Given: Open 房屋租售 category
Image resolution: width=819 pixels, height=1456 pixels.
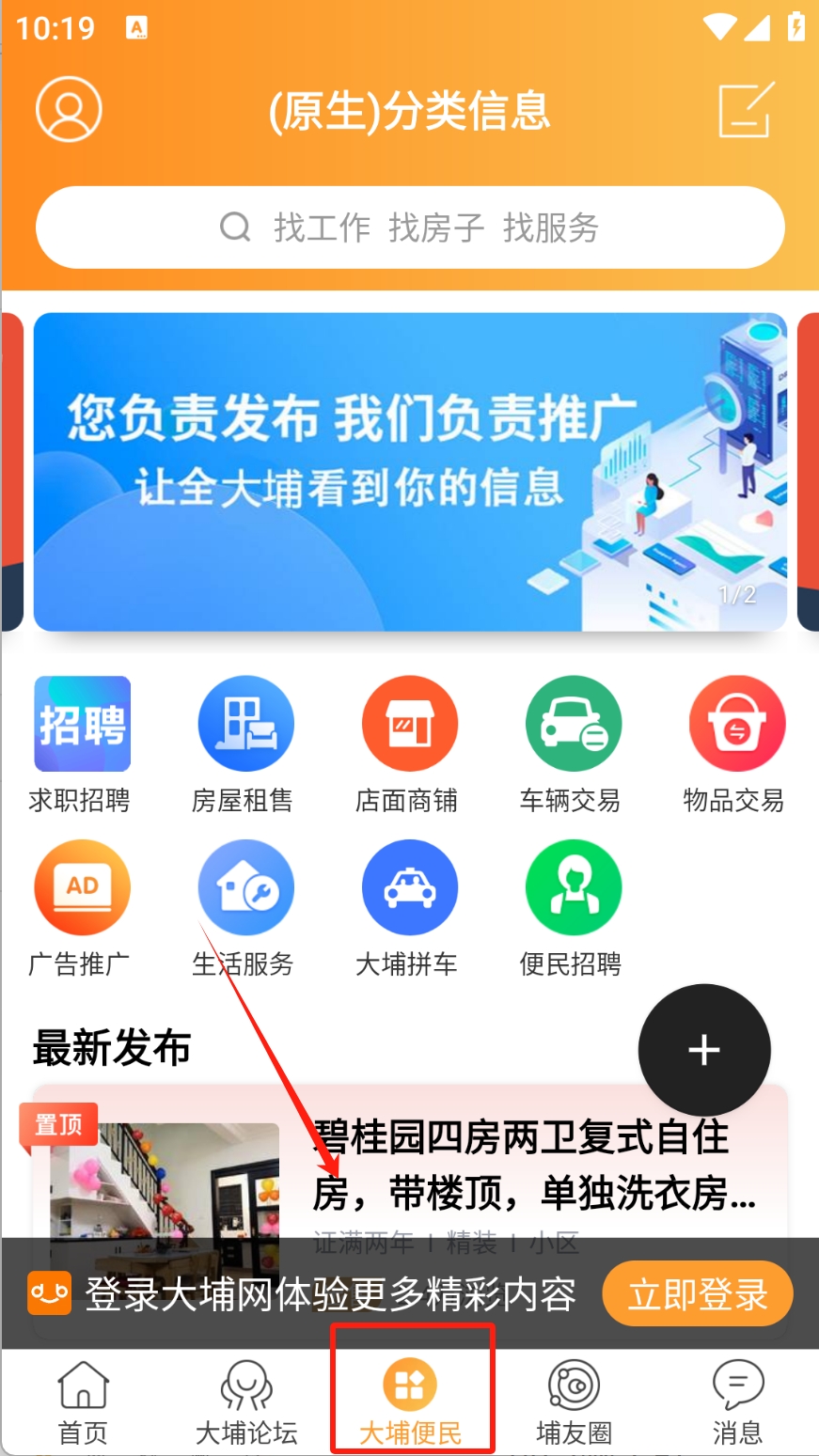Looking at the screenshot, I should 245,744.
